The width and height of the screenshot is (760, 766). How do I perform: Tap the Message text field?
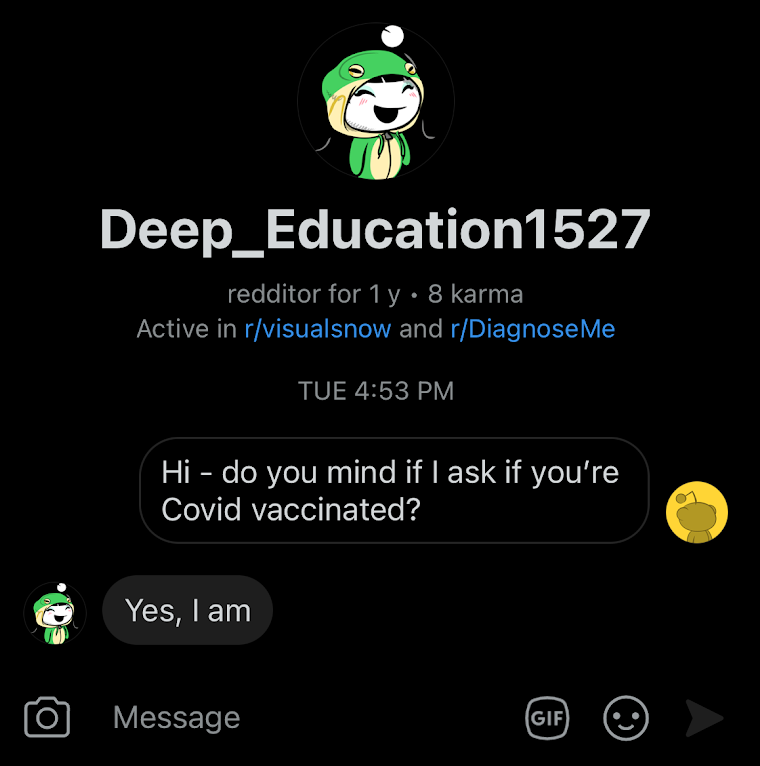[x=300, y=717]
